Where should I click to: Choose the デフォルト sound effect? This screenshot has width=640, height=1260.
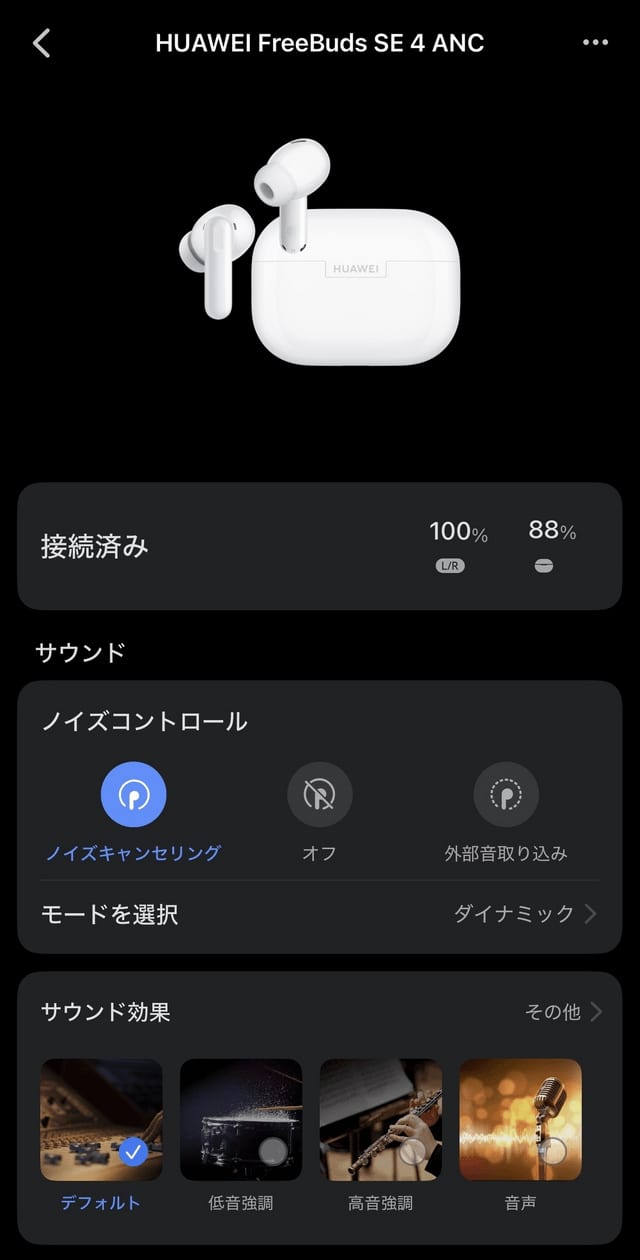(101, 1120)
